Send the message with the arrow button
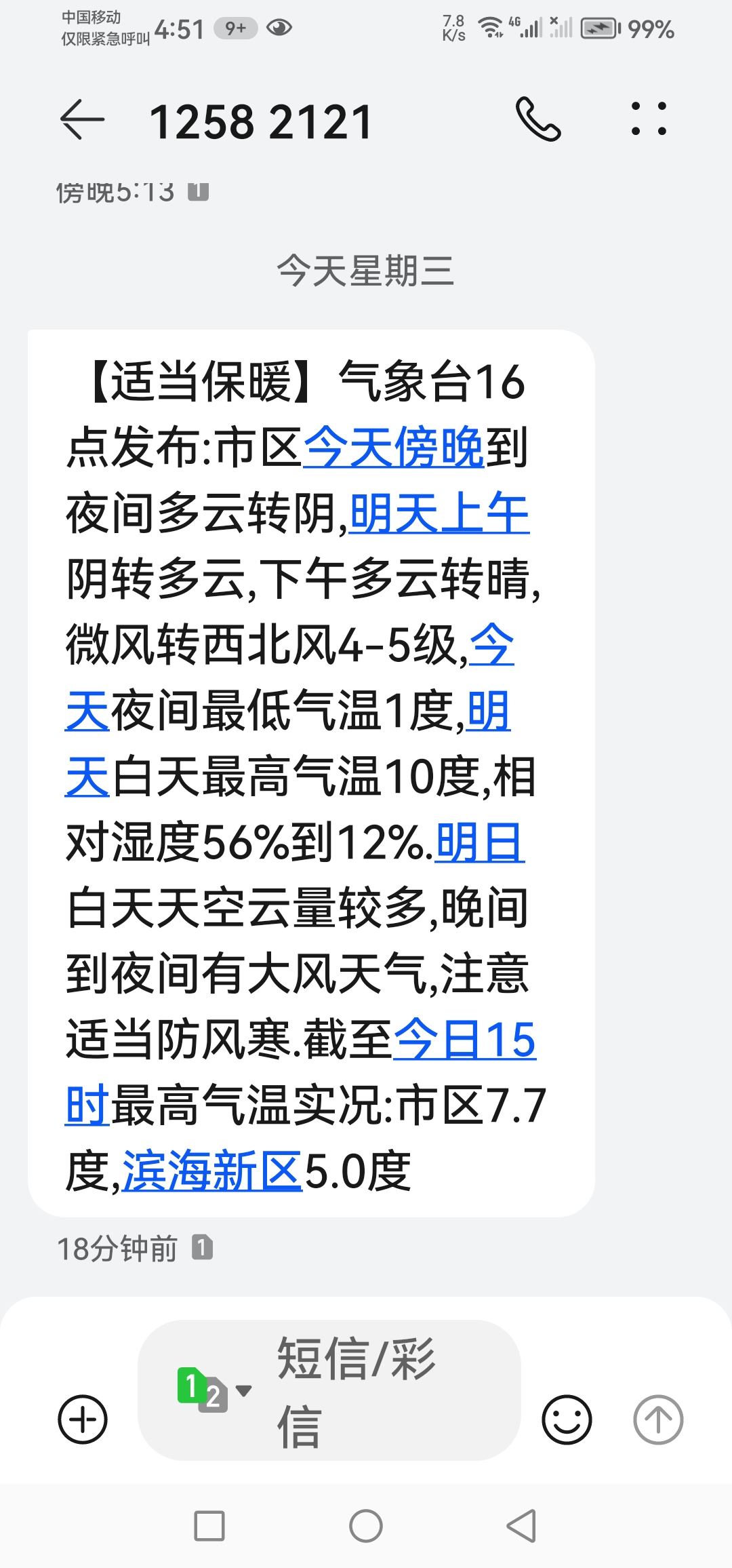The height and width of the screenshot is (1568, 732). pyautogui.click(x=657, y=1419)
